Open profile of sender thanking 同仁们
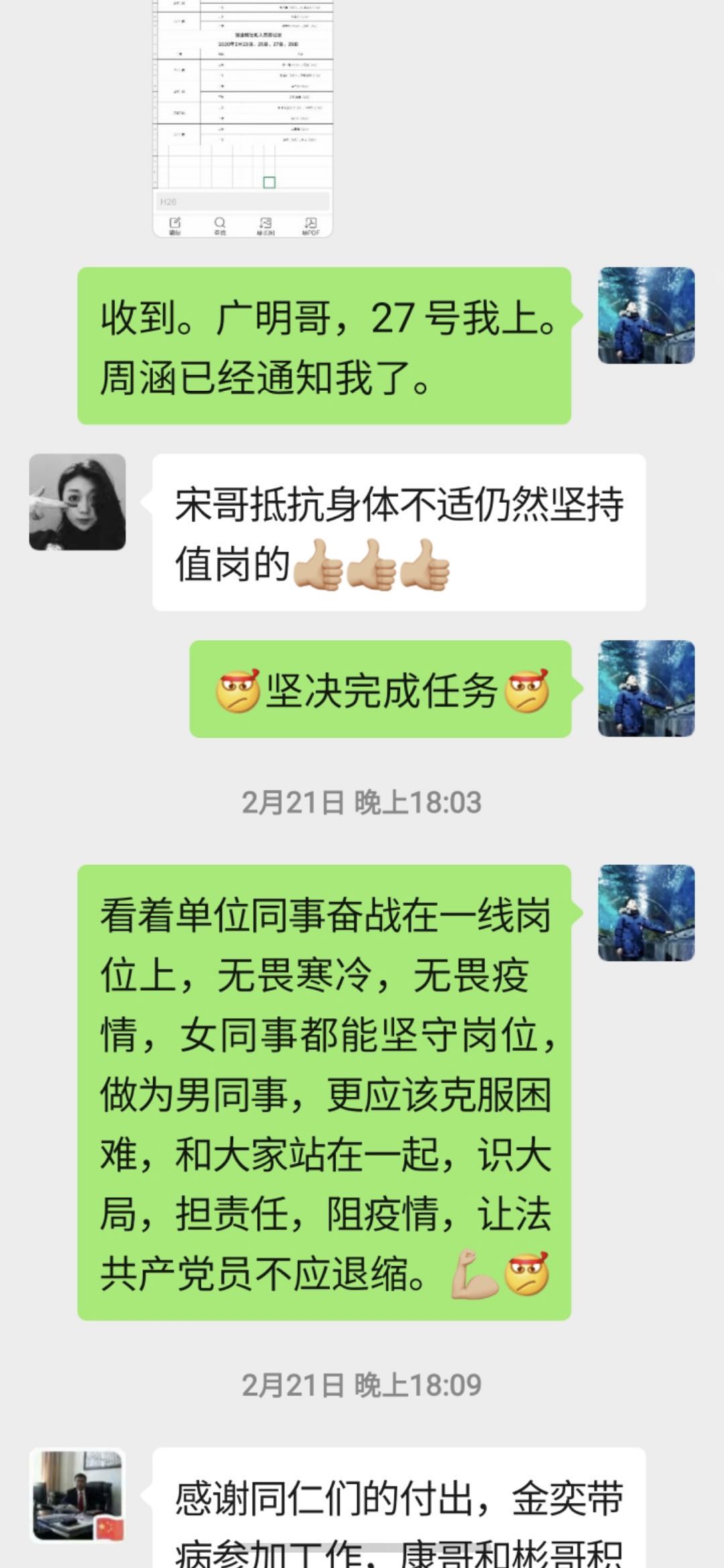This screenshot has width=724, height=1568. [x=78, y=1496]
